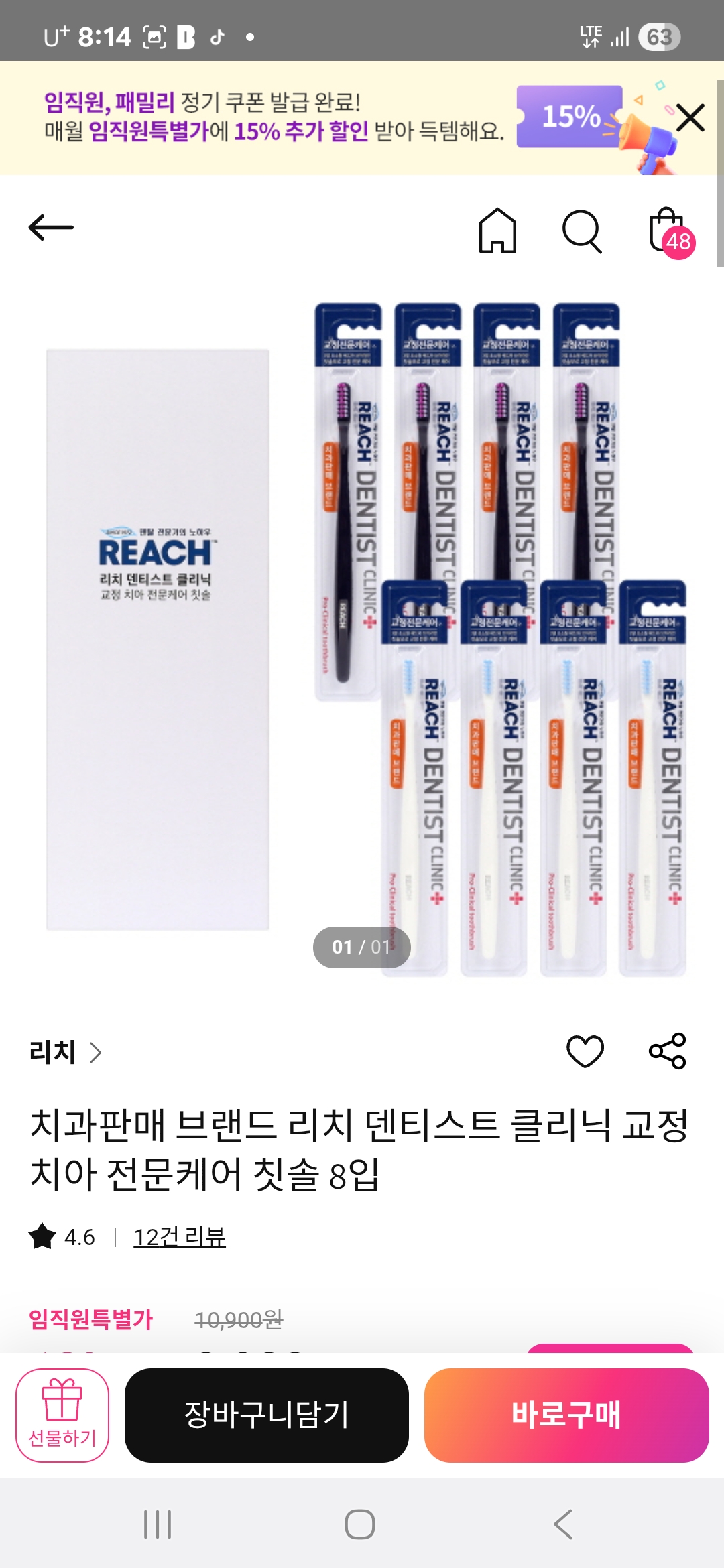The height and width of the screenshot is (1568, 724).
Task: Open the 리치 brand page
Action: 65,1052
